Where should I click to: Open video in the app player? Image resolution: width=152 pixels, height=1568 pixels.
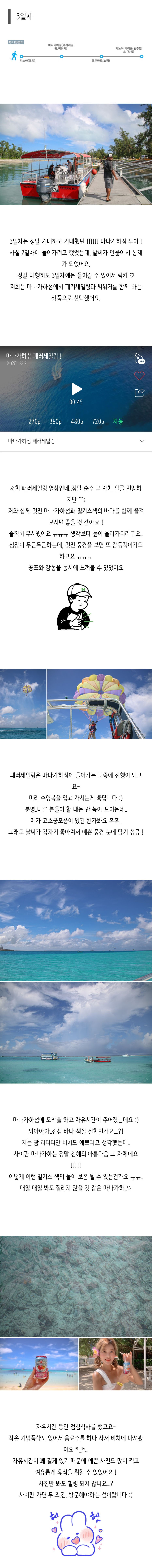[139, 359]
